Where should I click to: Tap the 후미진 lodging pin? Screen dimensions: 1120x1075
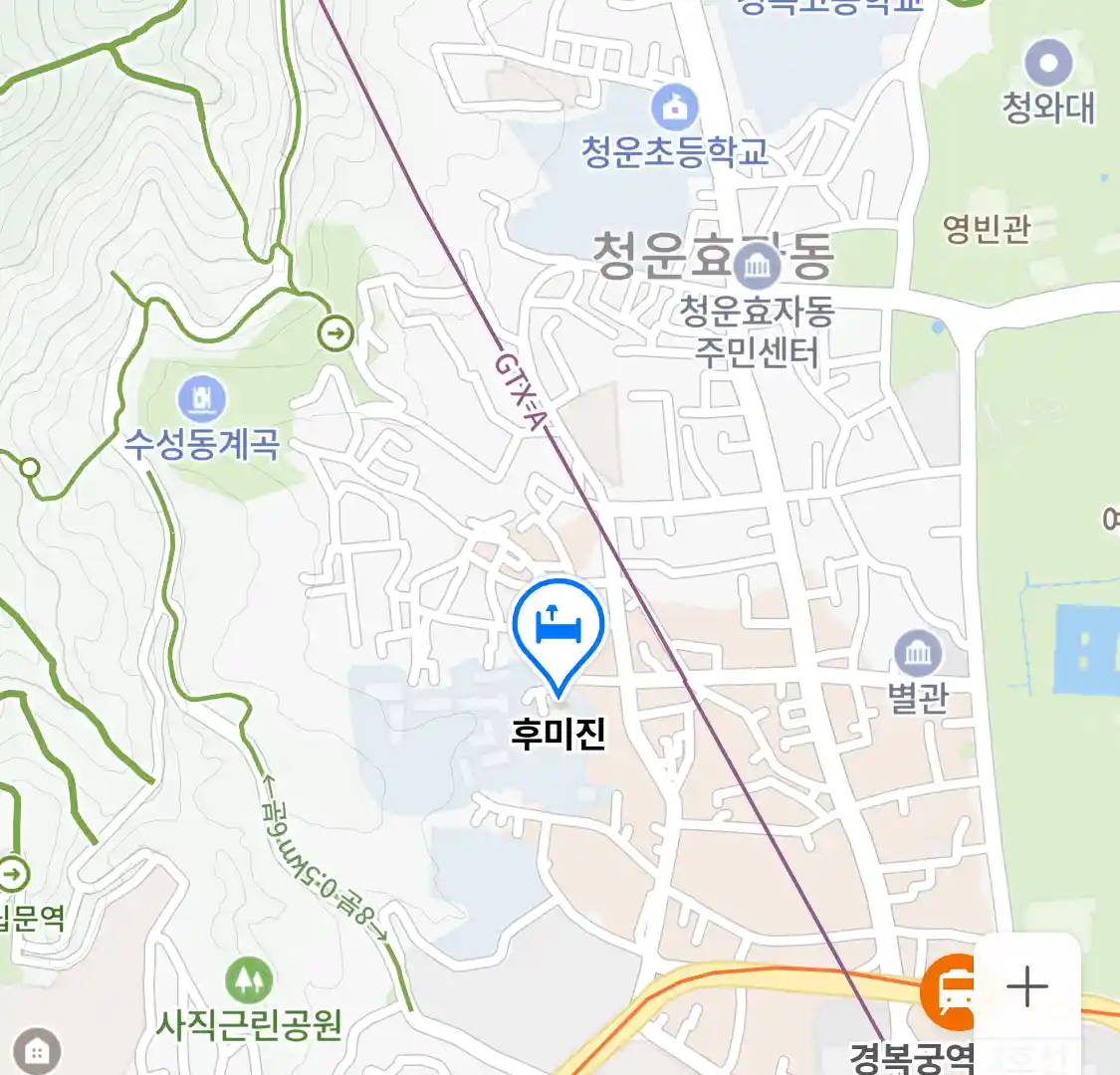[x=559, y=629]
